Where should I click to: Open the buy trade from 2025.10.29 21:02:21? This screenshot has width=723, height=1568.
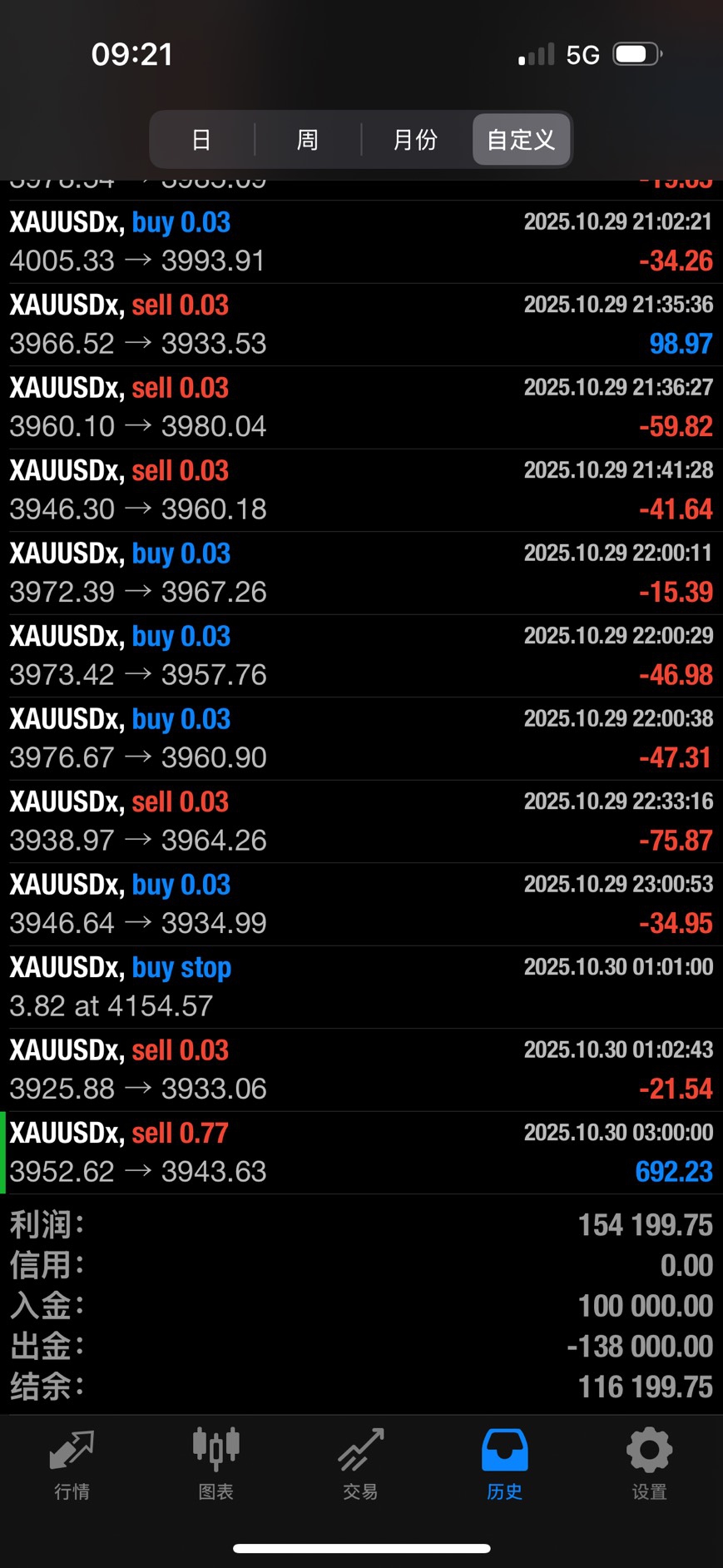click(x=361, y=241)
